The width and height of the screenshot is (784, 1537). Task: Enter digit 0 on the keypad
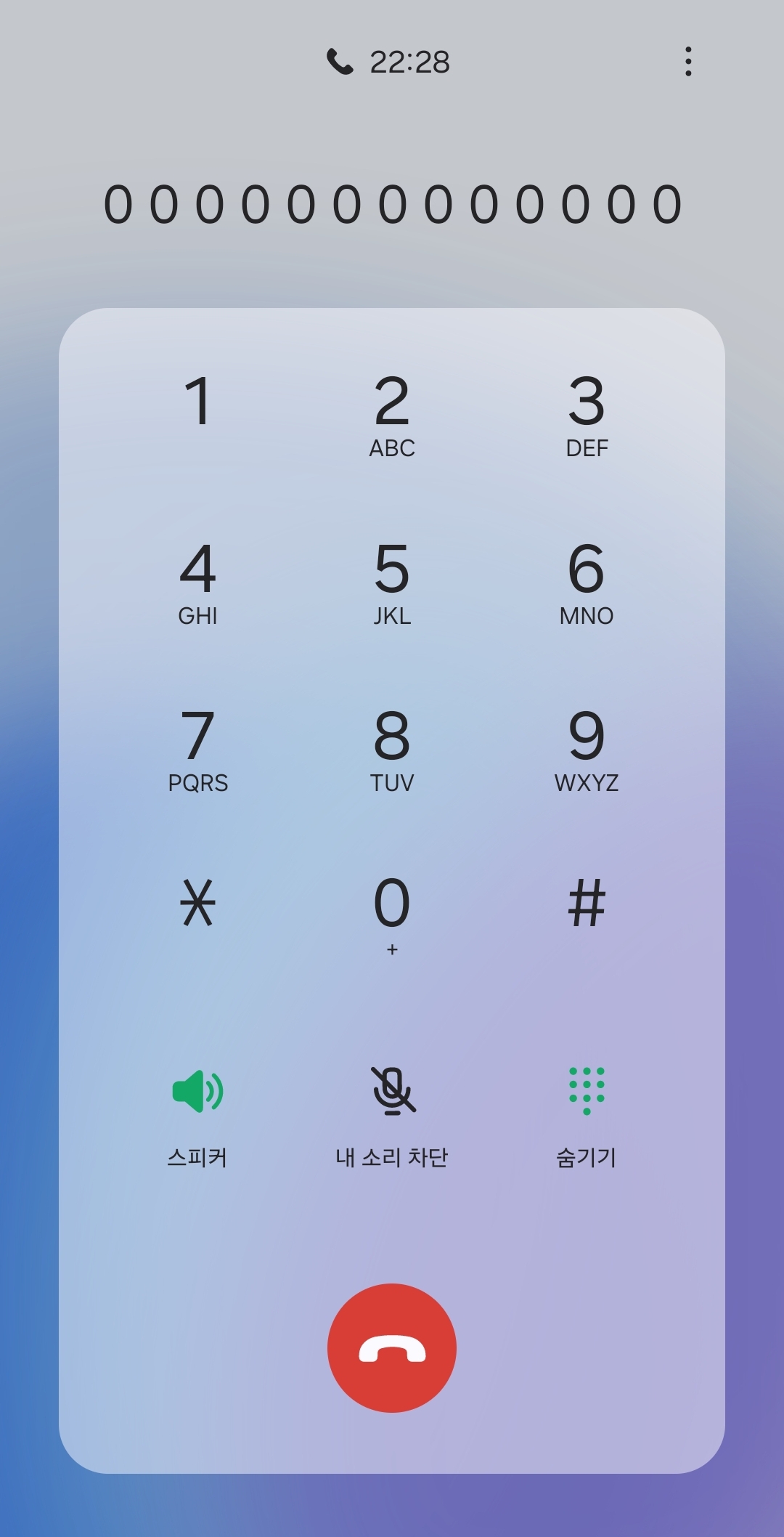[392, 915]
